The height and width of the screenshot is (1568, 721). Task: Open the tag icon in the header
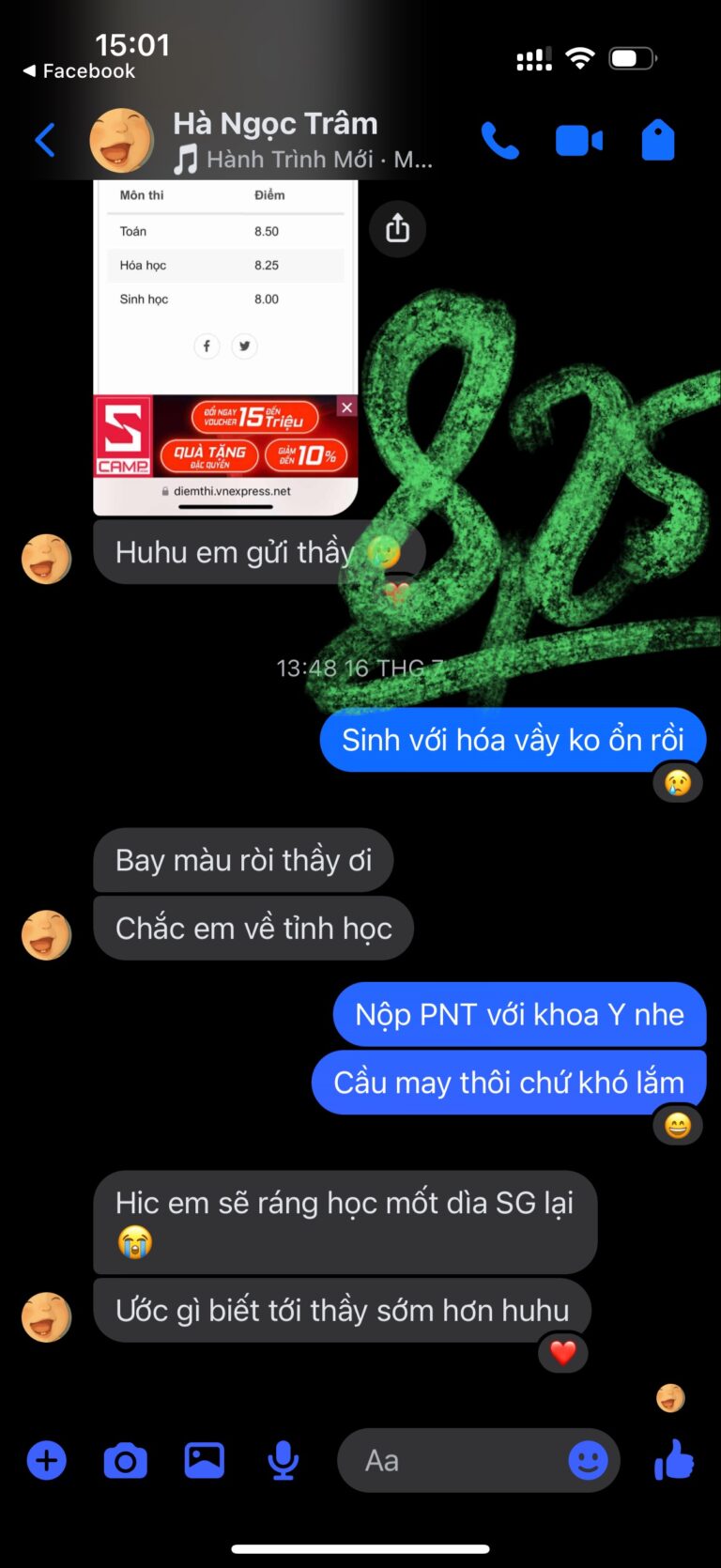[657, 141]
